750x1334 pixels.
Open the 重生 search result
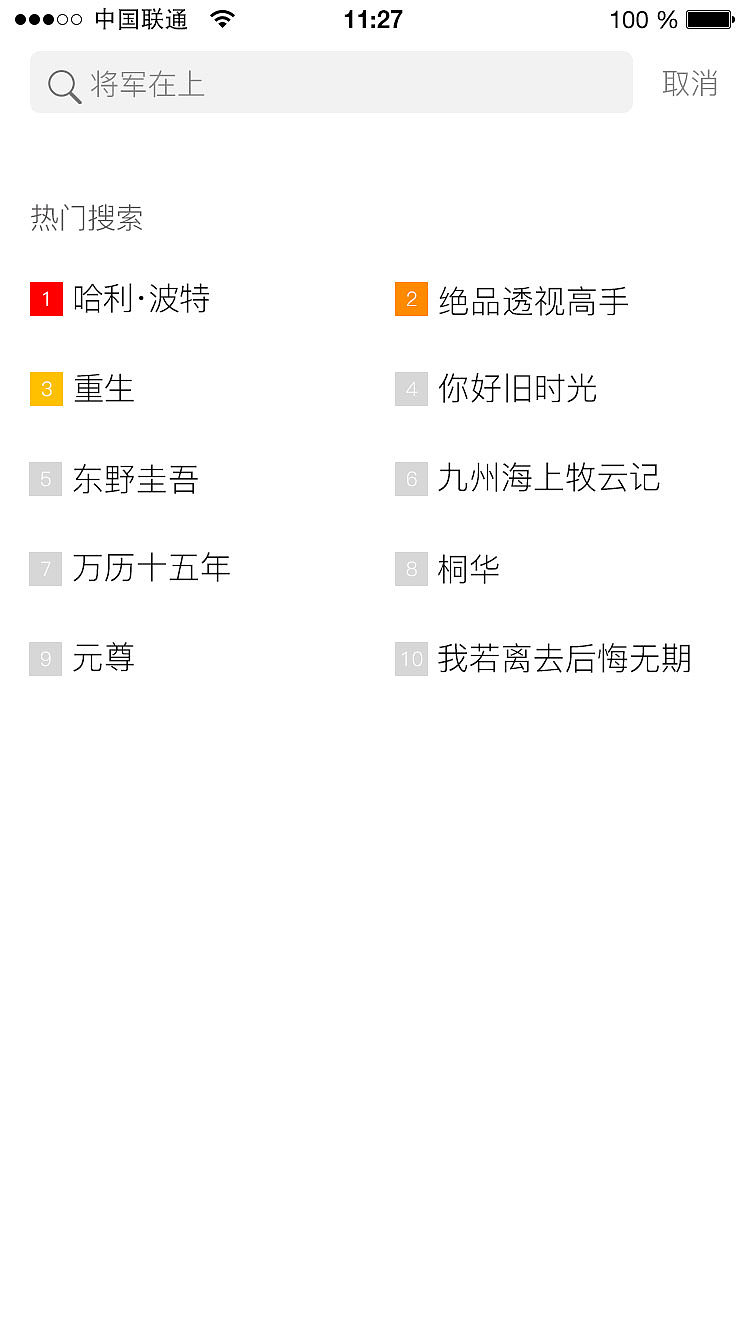(x=104, y=388)
